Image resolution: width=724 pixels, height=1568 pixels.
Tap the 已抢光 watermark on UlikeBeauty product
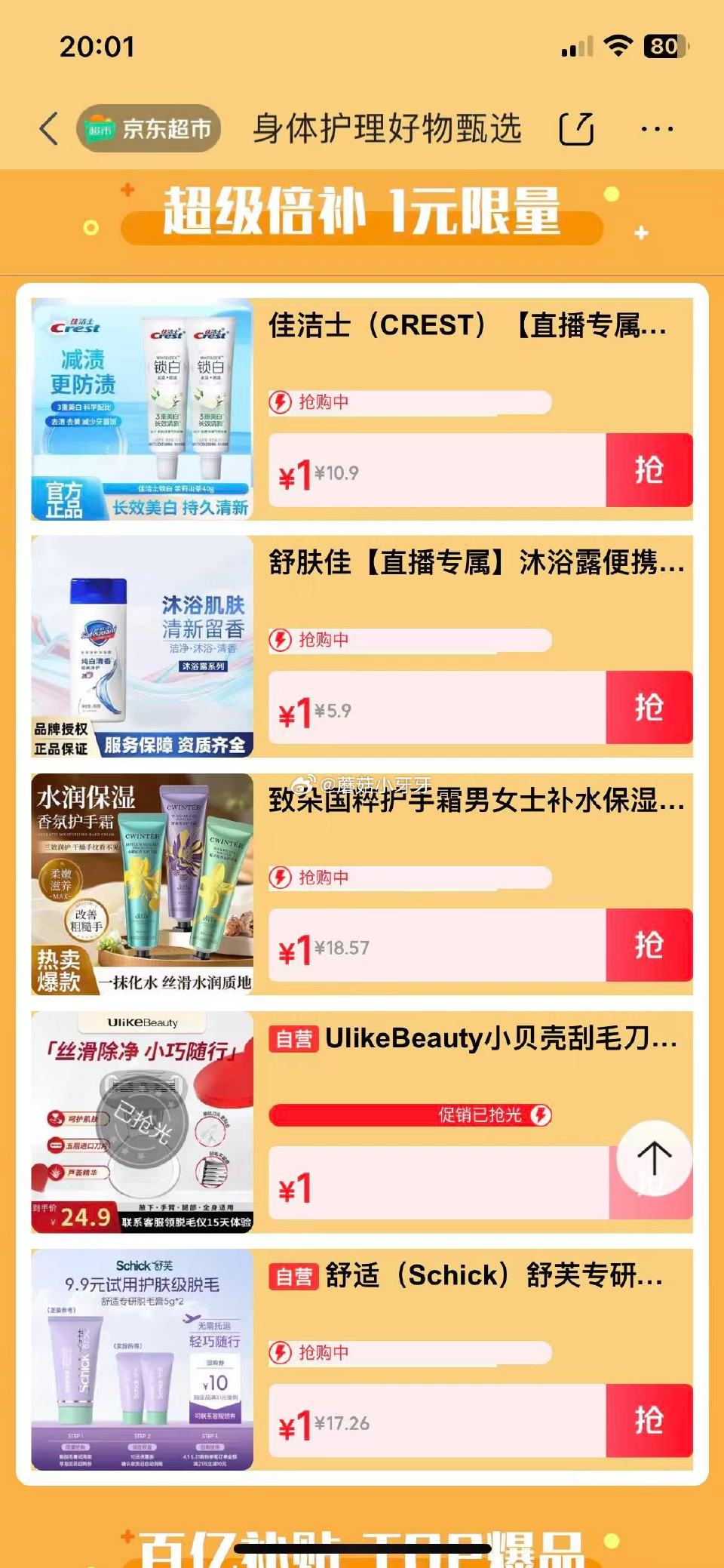(x=145, y=1124)
